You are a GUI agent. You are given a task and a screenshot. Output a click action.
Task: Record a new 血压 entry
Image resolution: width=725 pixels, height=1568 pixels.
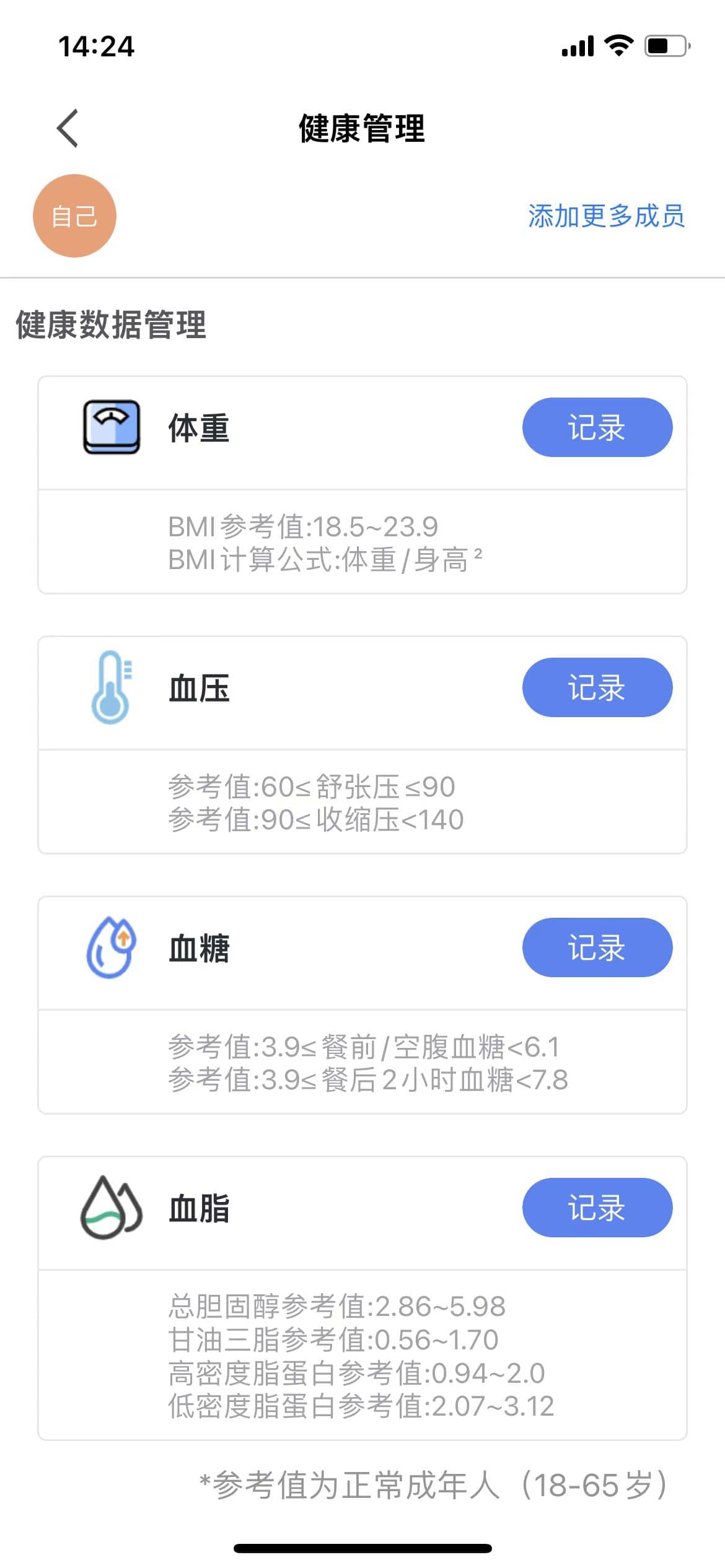(597, 687)
